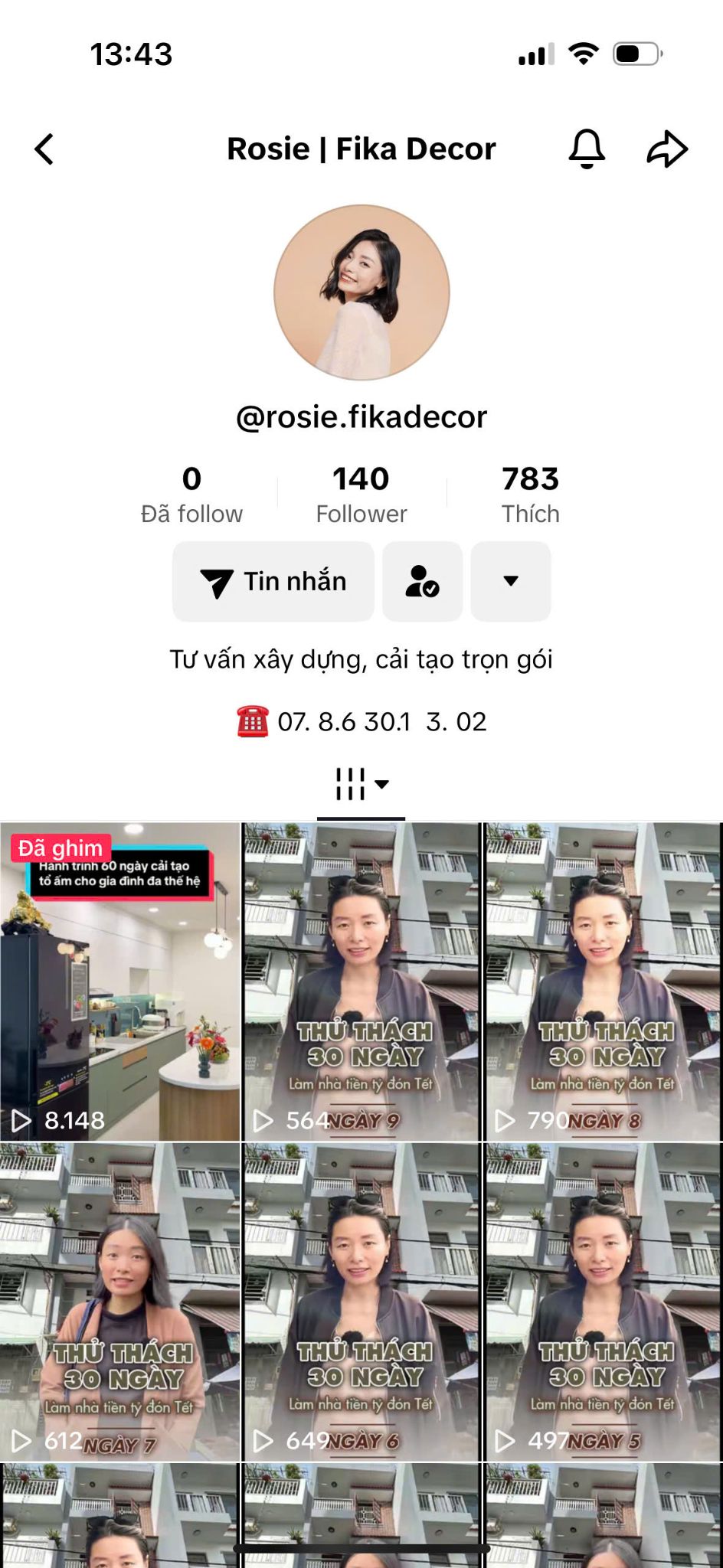
Task: Go back using the top-left arrow
Action: 44,149
